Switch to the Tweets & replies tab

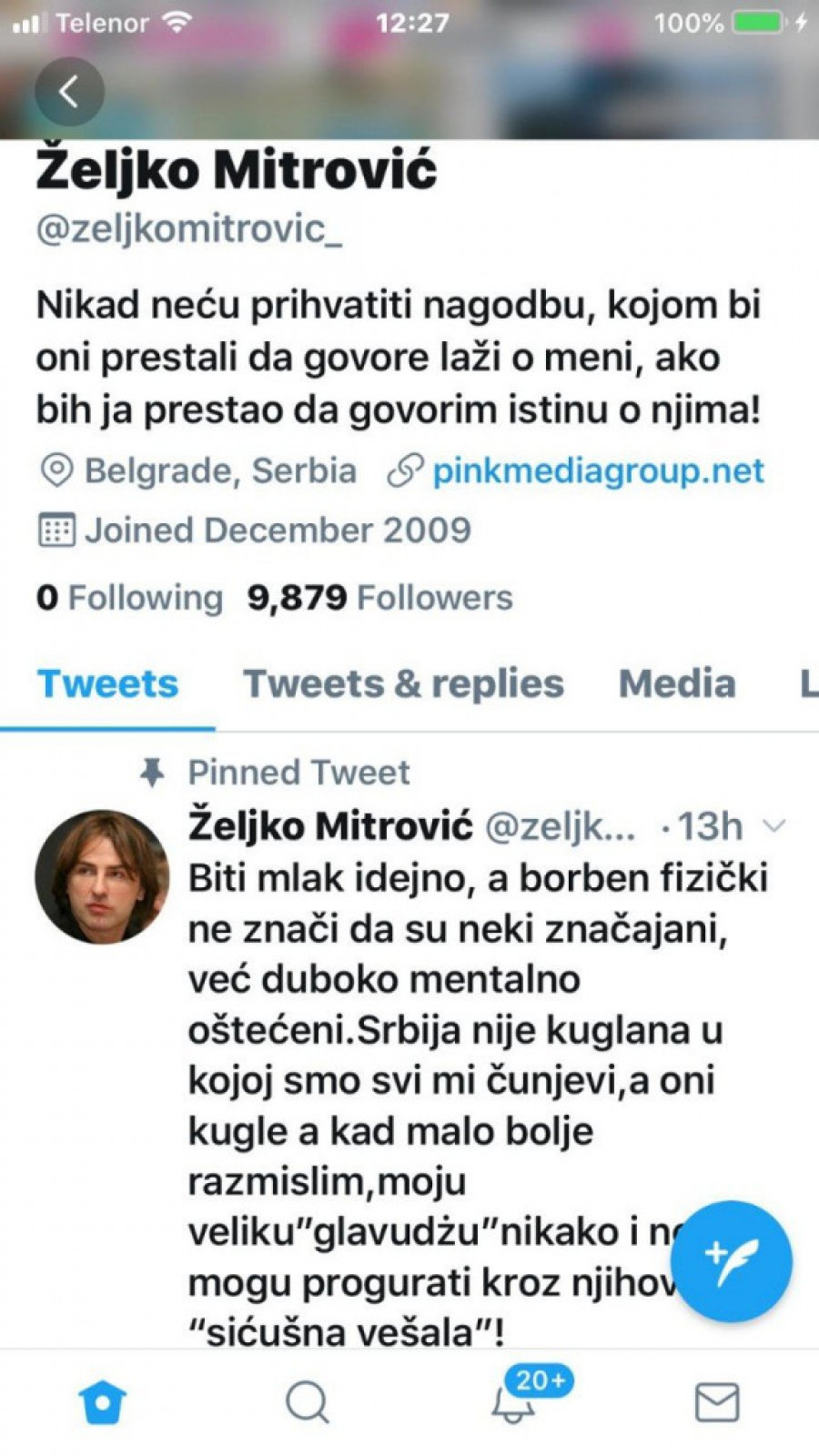coord(403,683)
